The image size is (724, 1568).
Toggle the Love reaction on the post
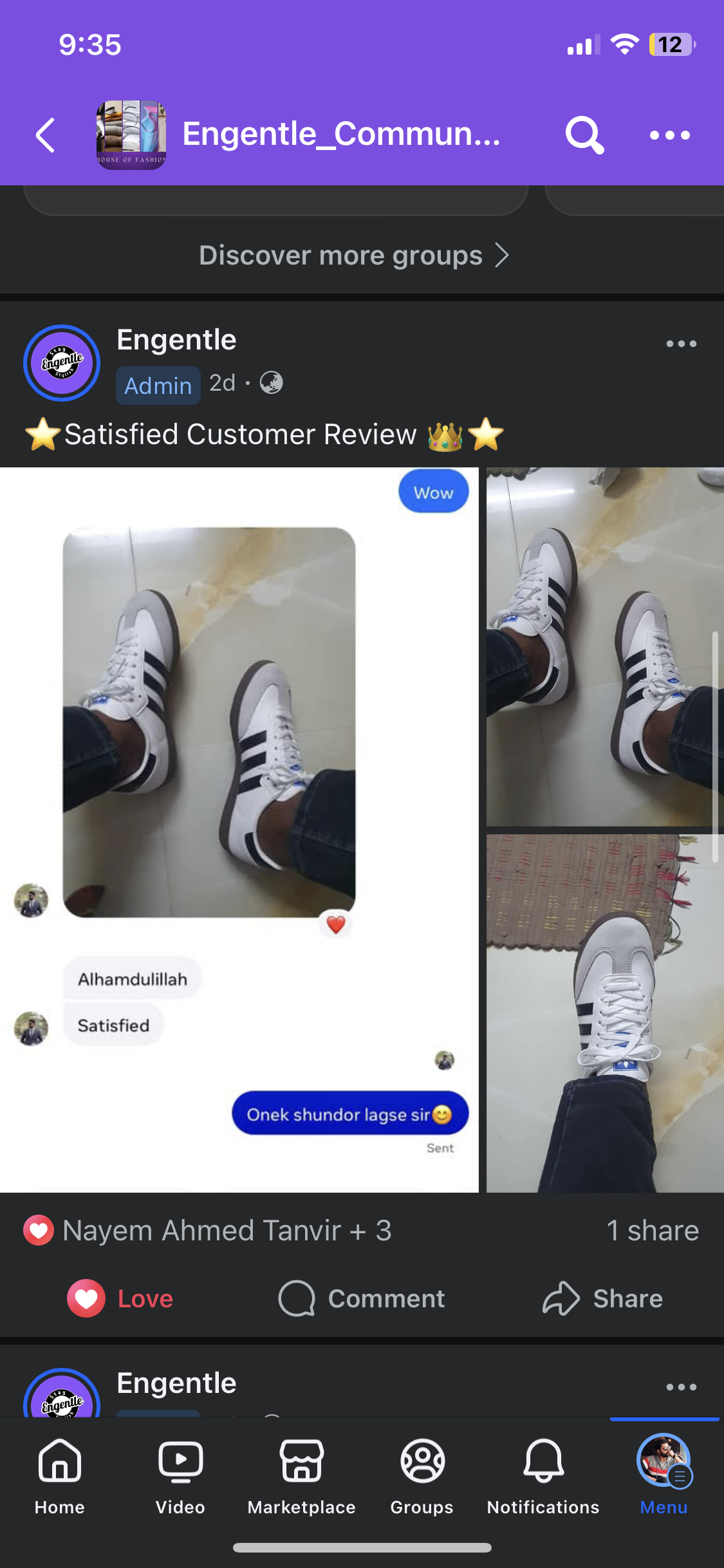click(120, 1298)
